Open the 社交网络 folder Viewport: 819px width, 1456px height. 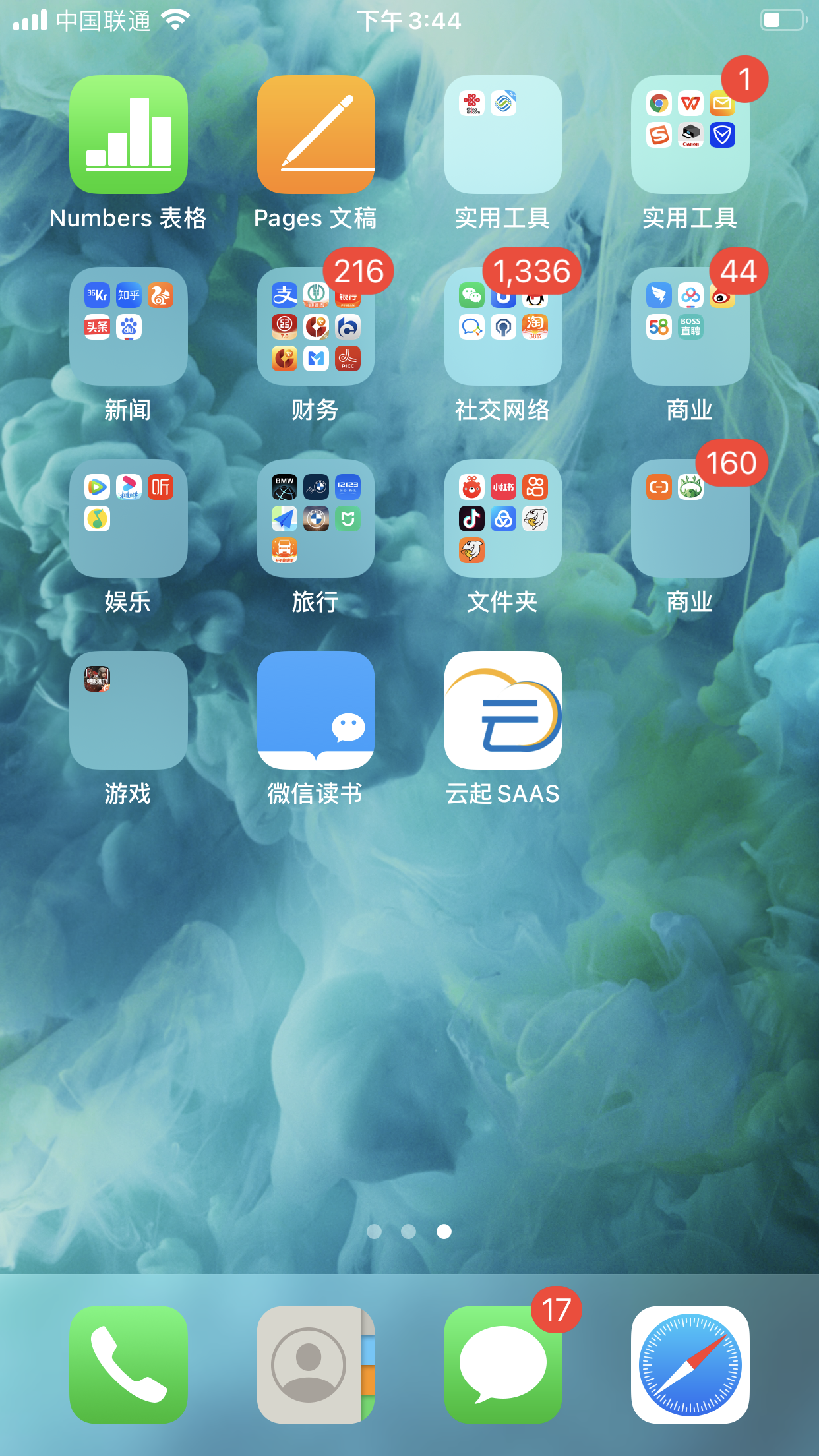502,326
